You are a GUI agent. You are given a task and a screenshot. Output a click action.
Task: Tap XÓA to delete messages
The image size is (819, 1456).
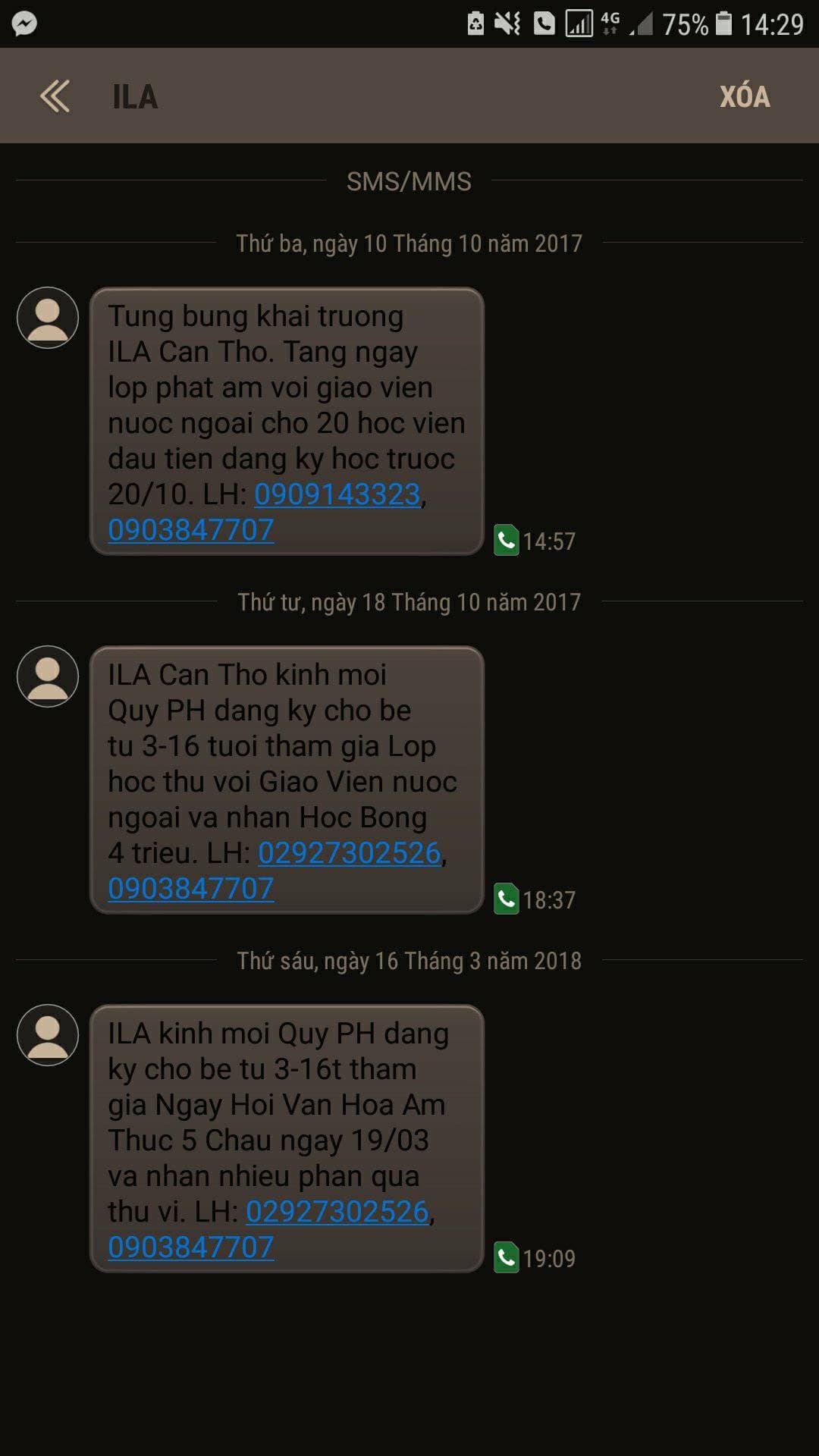click(x=745, y=96)
